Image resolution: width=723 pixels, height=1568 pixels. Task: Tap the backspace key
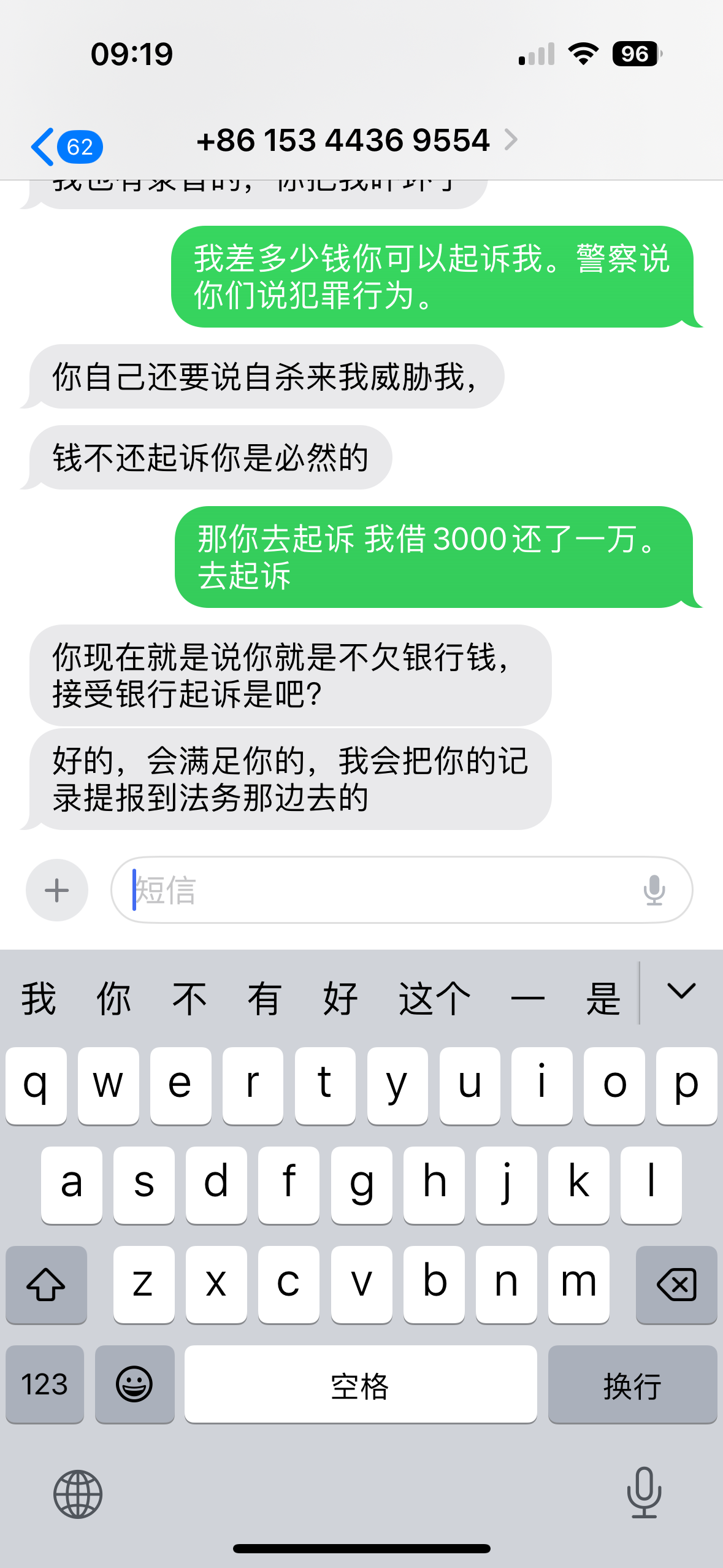(676, 1285)
